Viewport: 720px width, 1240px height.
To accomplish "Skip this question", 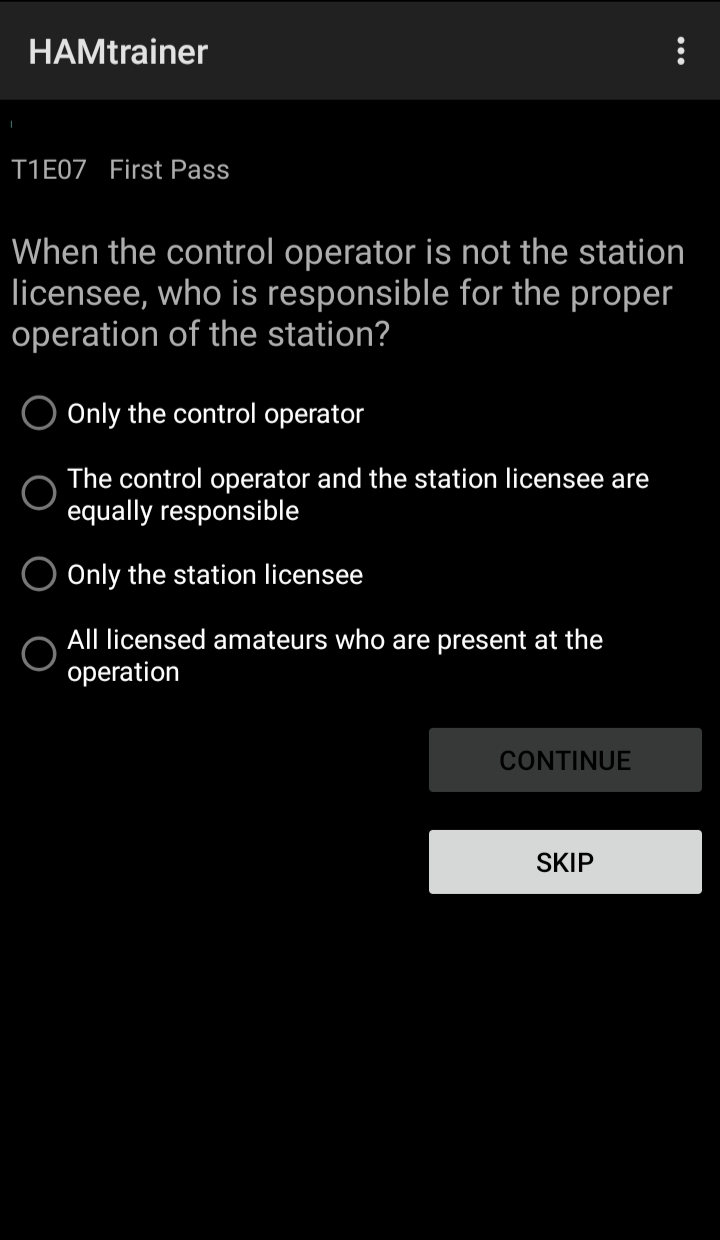I will pos(565,862).
